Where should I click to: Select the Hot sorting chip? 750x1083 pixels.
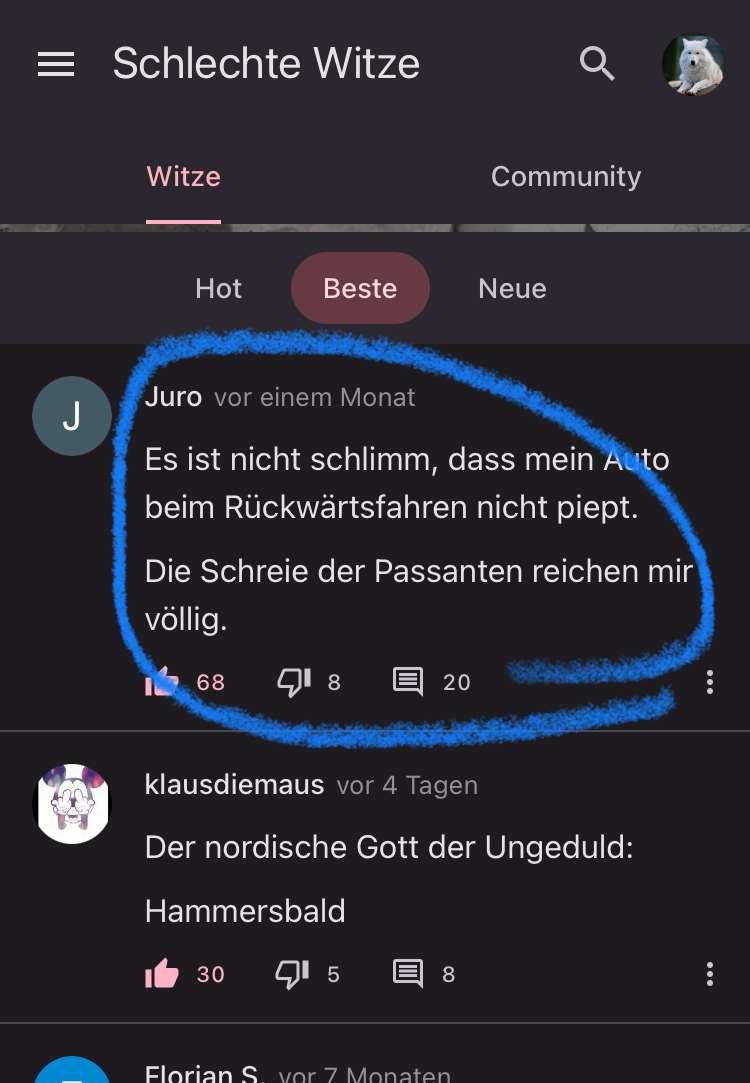(218, 289)
